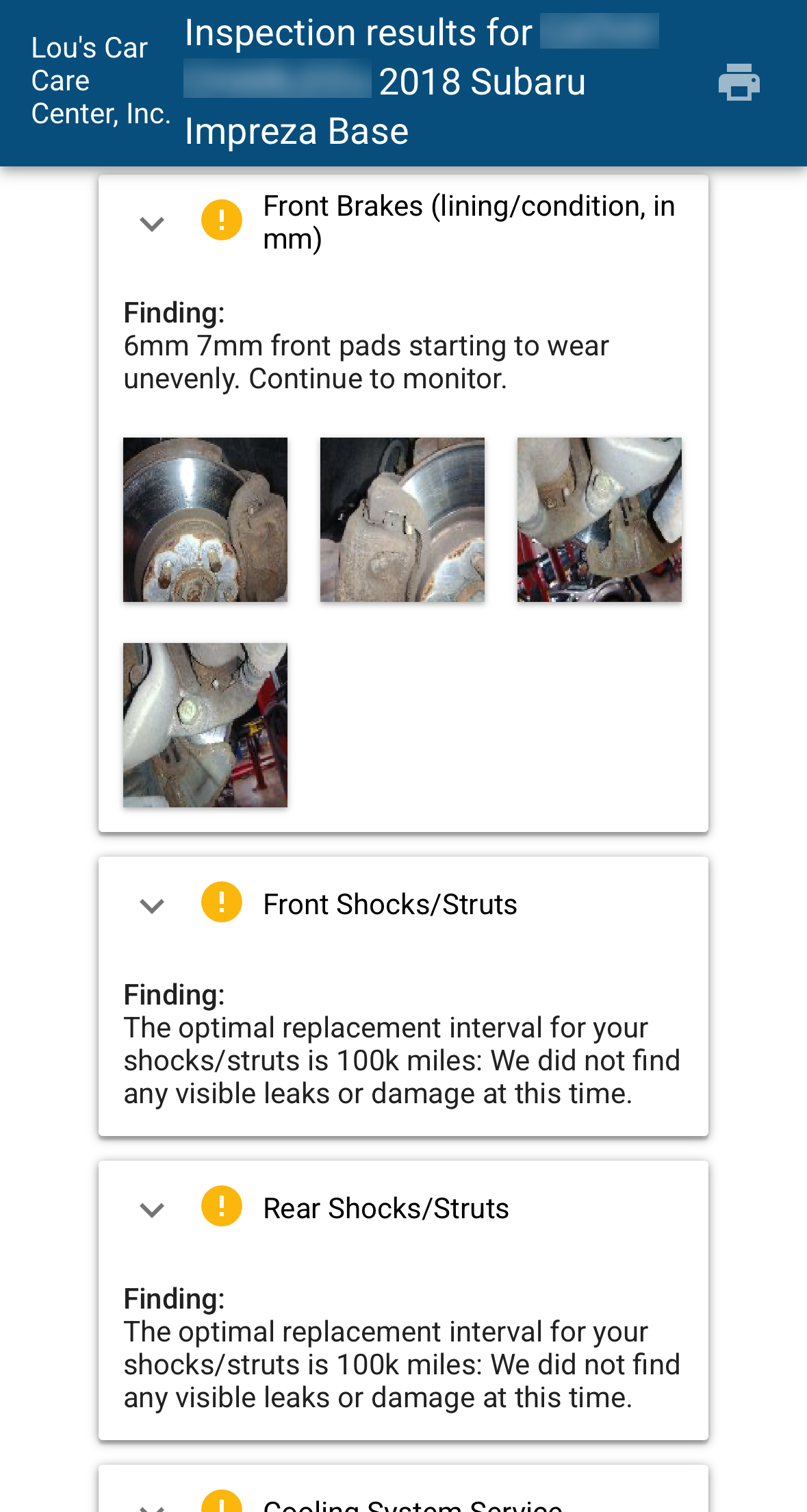Toggle the Cooling System Service section
The width and height of the screenshot is (807, 1512).
point(152,1505)
